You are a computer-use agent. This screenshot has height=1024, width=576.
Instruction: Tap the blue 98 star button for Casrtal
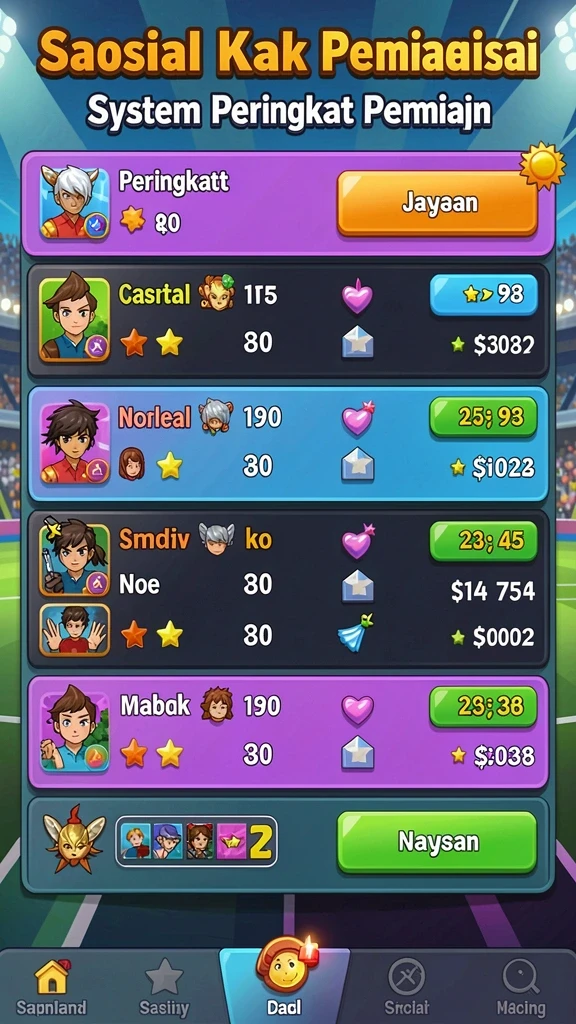(x=483, y=295)
